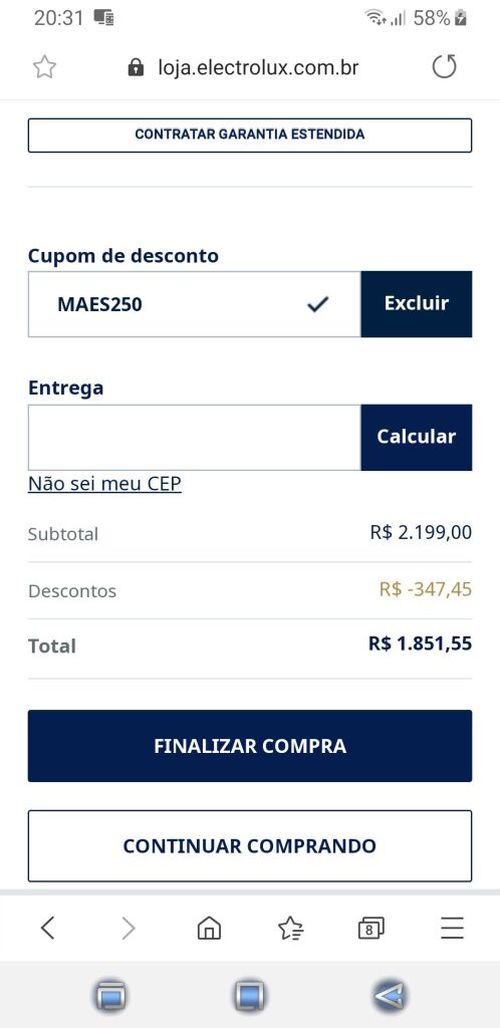Focus the MAES250 coupon field
Screen dimensions: 500x1028
[194, 304]
